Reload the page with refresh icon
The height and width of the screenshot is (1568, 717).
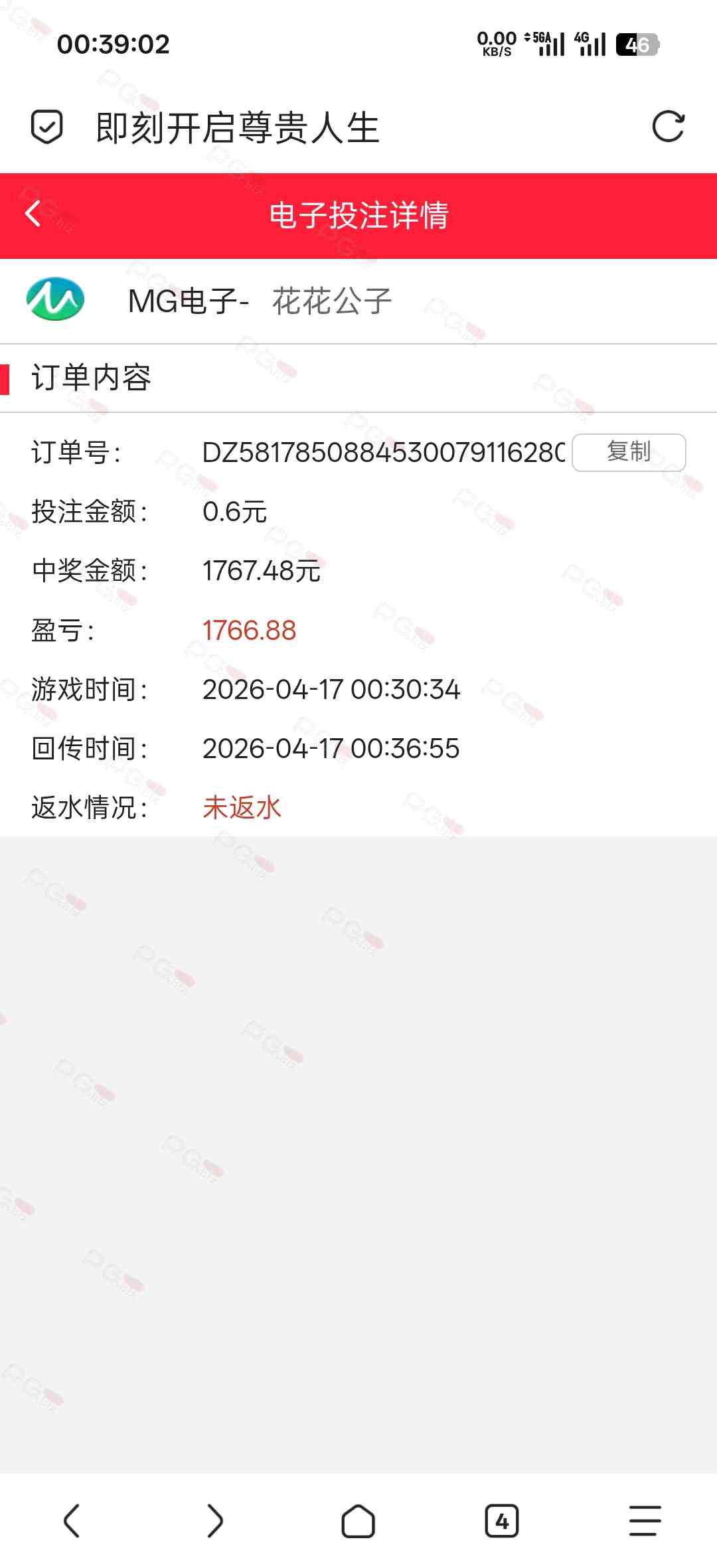click(668, 127)
